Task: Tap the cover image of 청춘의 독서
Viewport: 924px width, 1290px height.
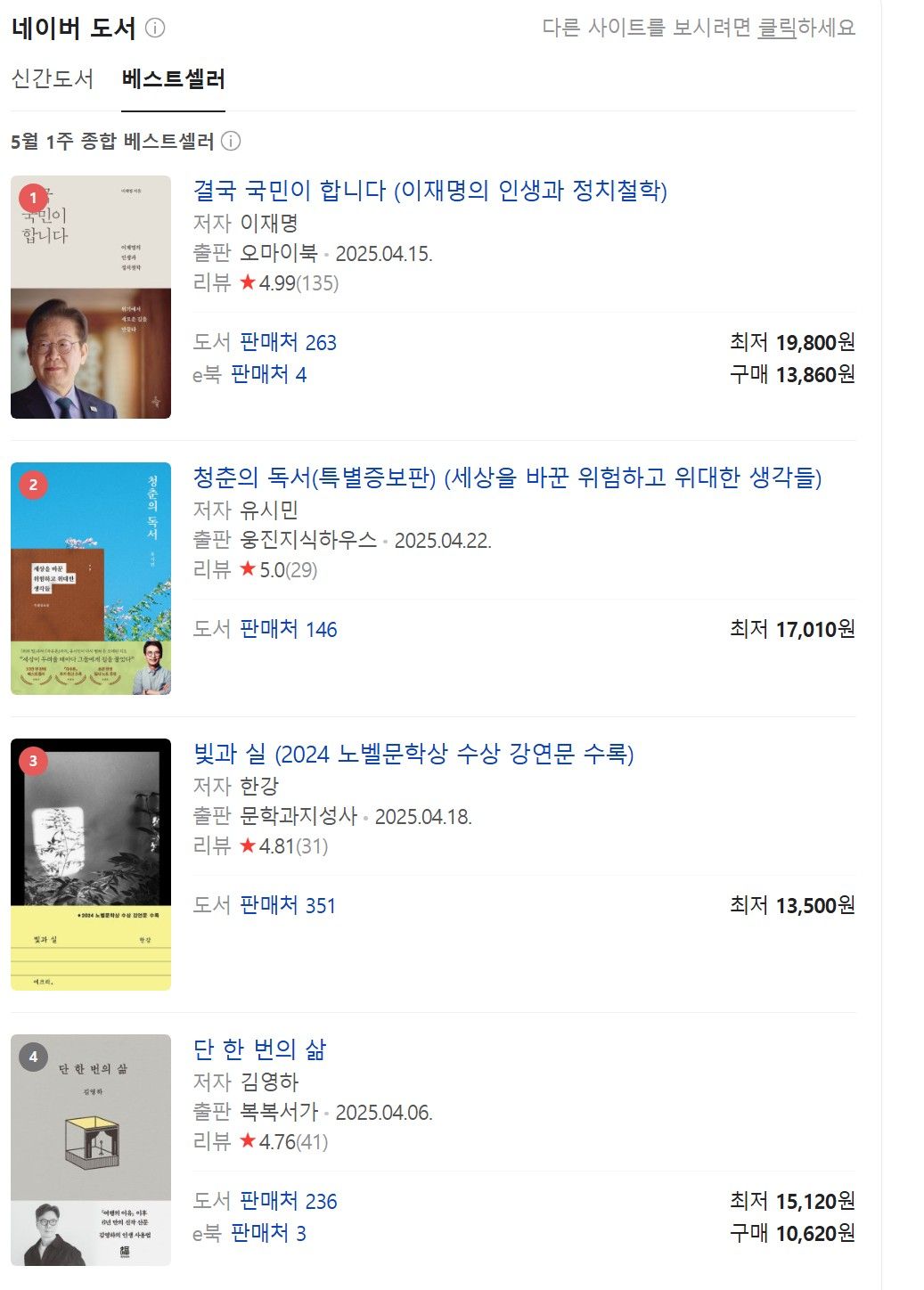Action: pos(91,578)
